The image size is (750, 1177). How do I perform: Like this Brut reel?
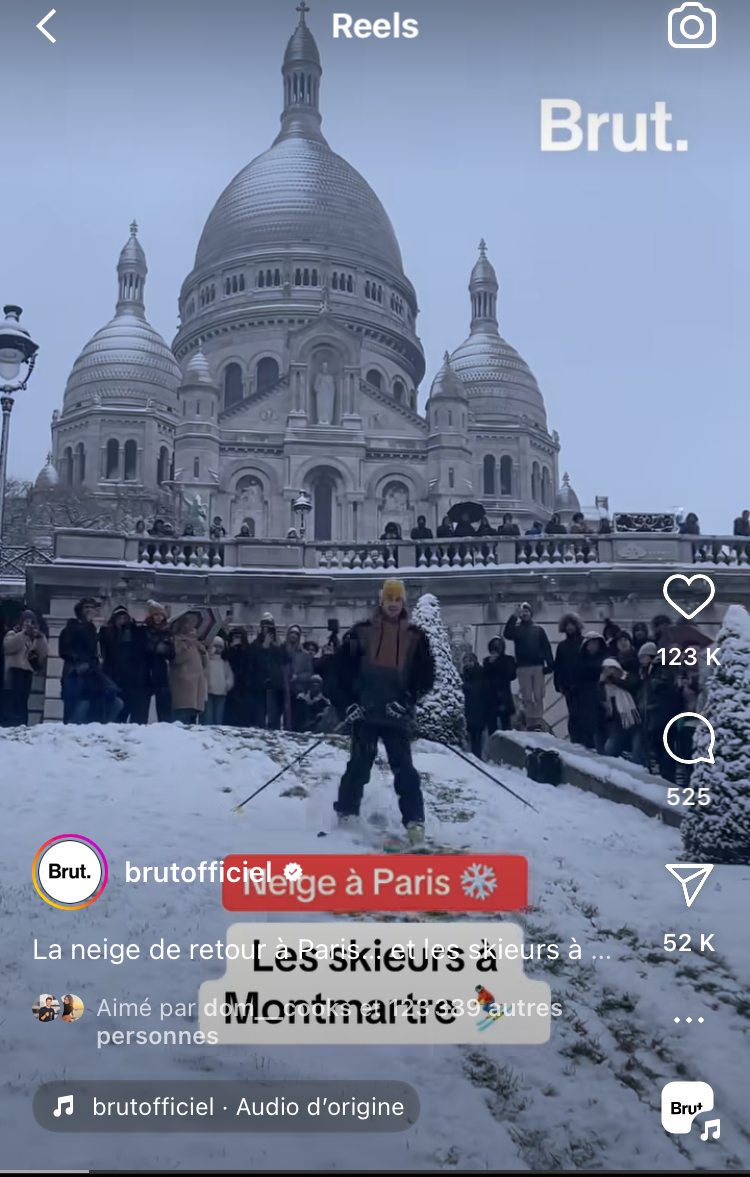click(x=689, y=597)
